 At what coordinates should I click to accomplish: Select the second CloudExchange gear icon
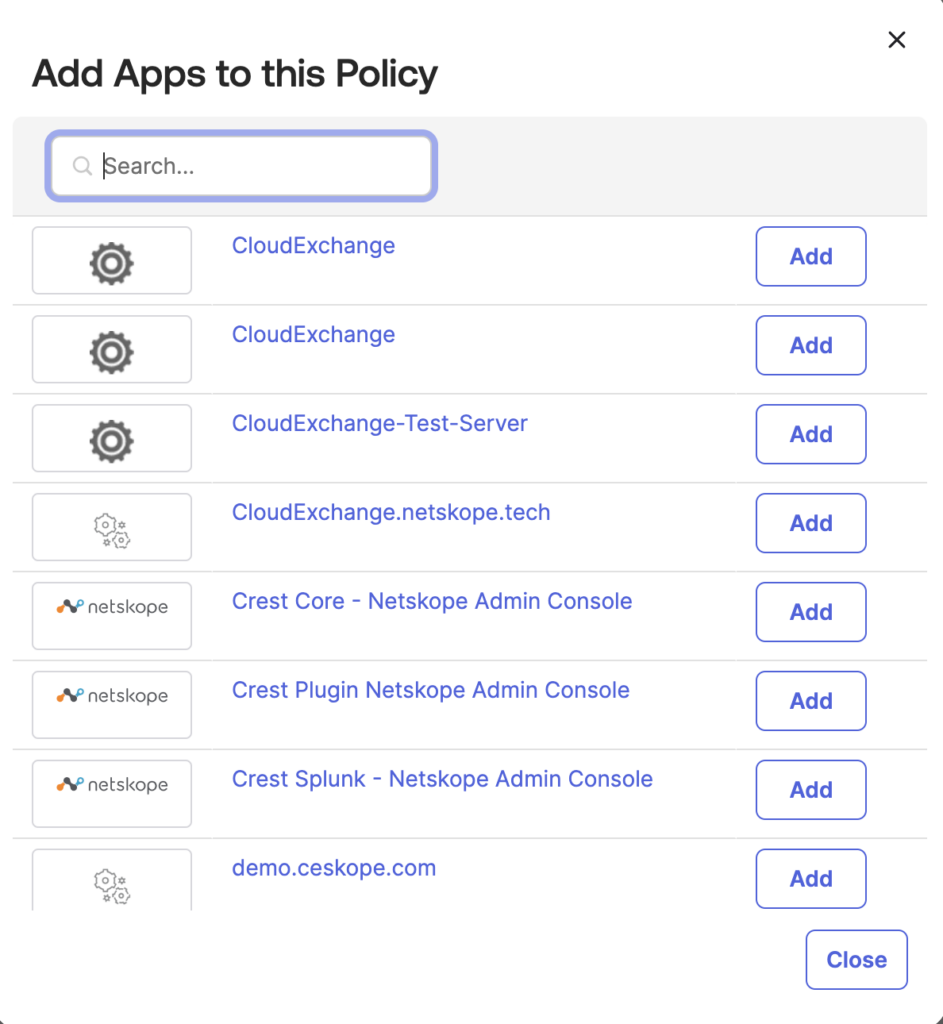(111, 349)
